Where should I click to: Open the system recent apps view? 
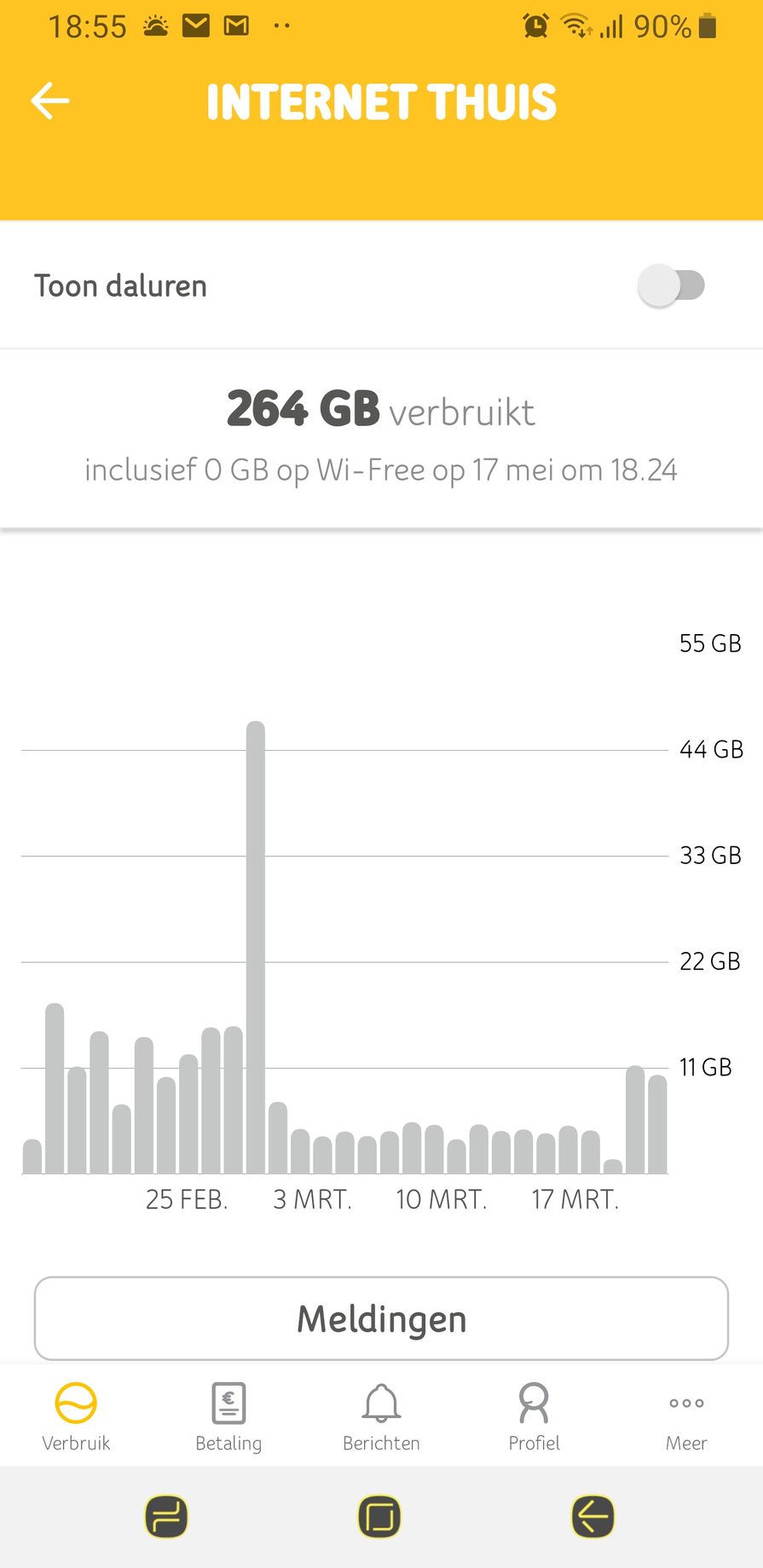(x=166, y=1517)
